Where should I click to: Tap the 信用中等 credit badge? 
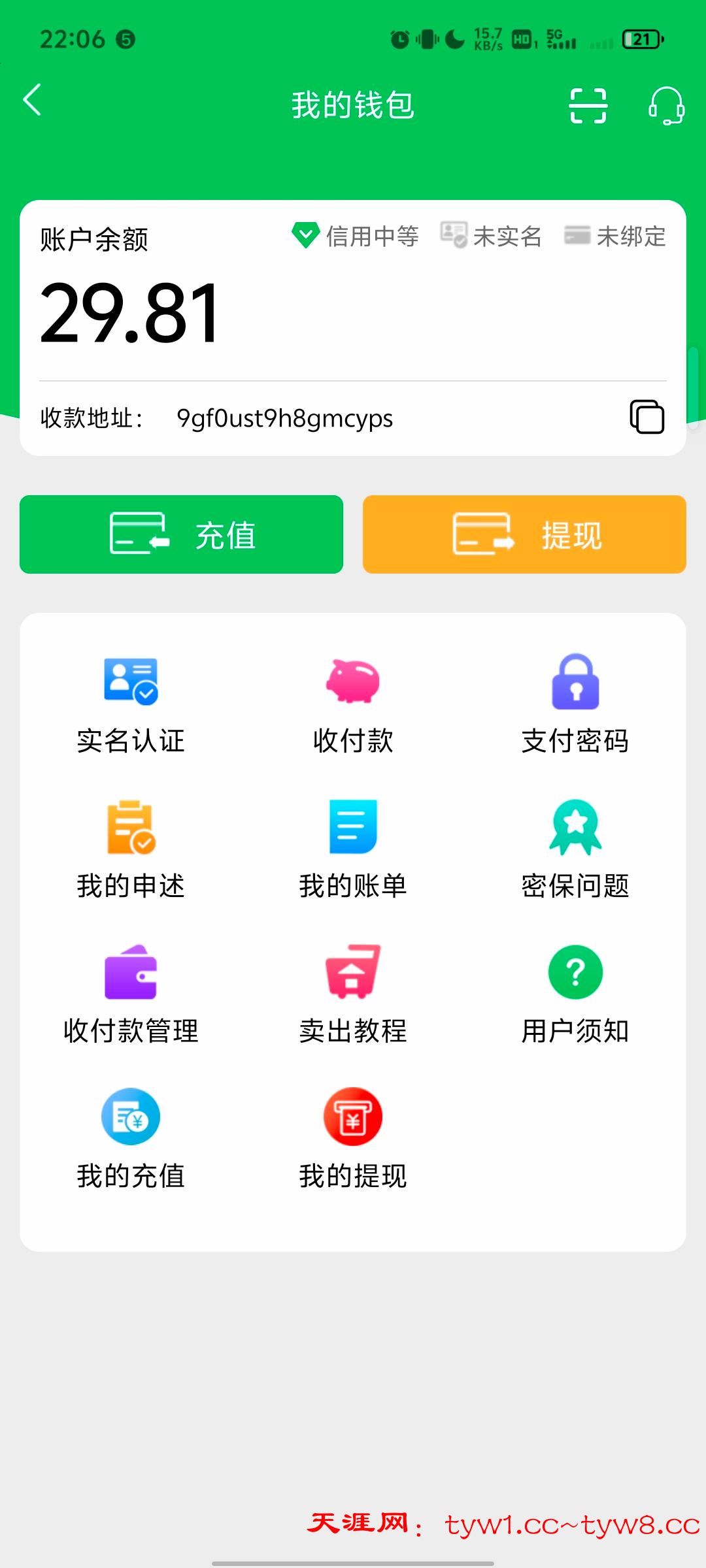[x=356, y=236]
